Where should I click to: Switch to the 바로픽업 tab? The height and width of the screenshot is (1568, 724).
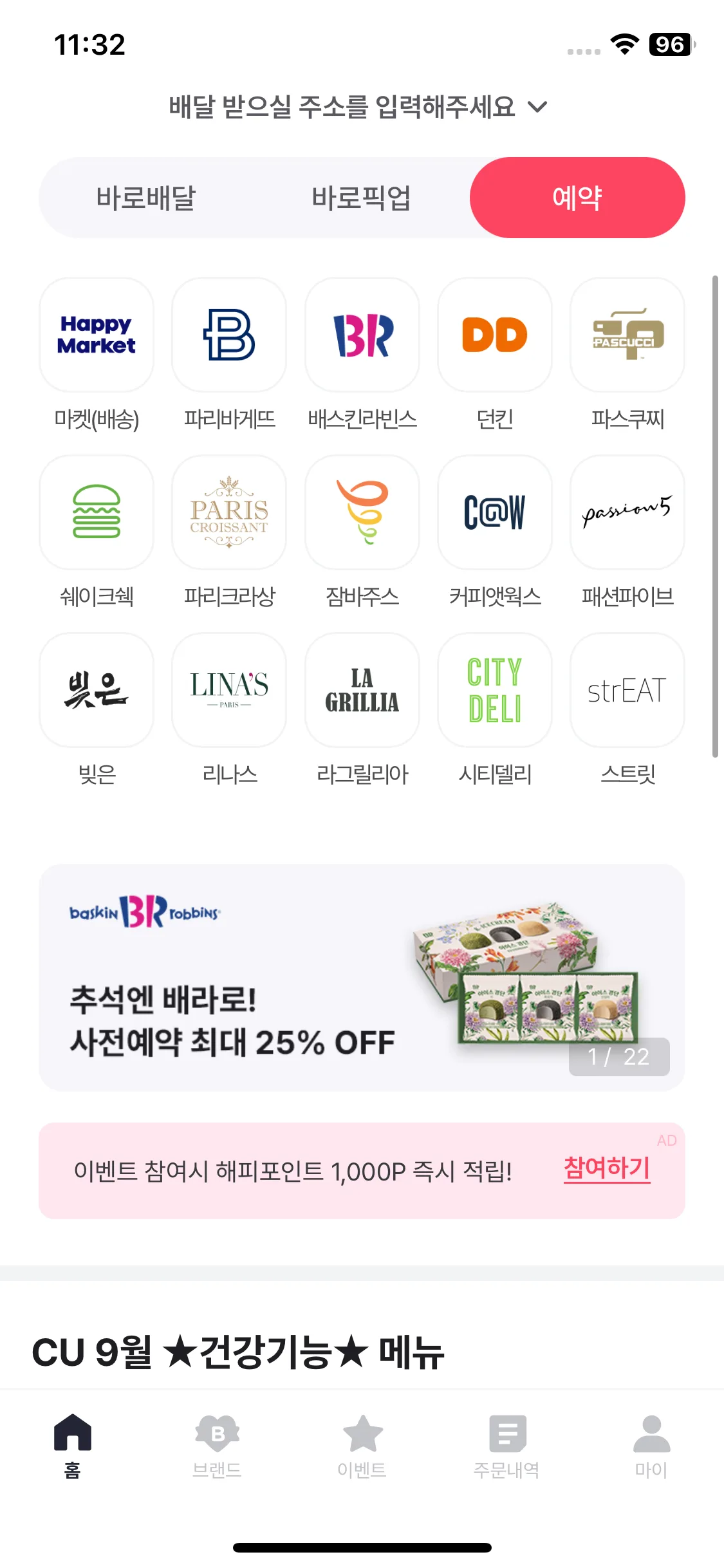361,198
